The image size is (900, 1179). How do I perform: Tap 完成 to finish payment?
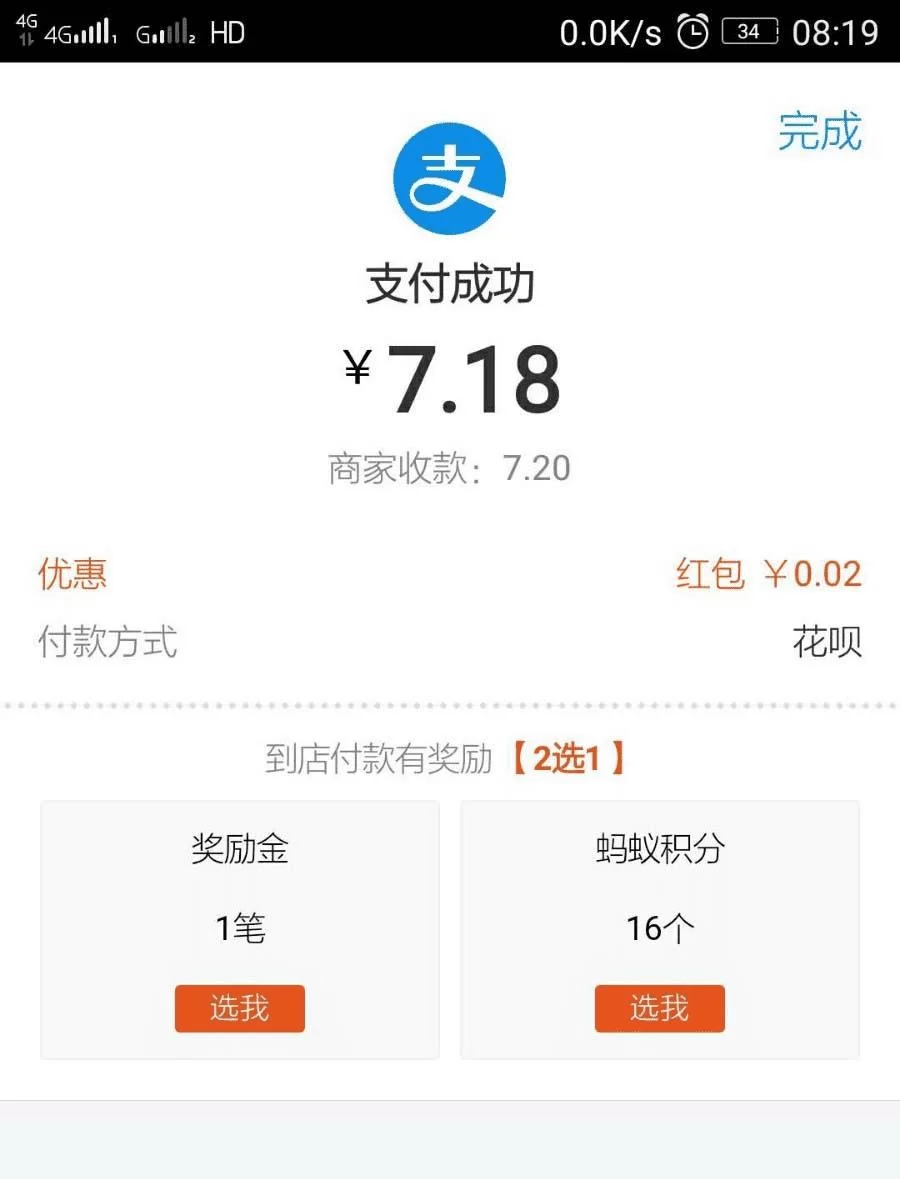click(x=819, y=132)
